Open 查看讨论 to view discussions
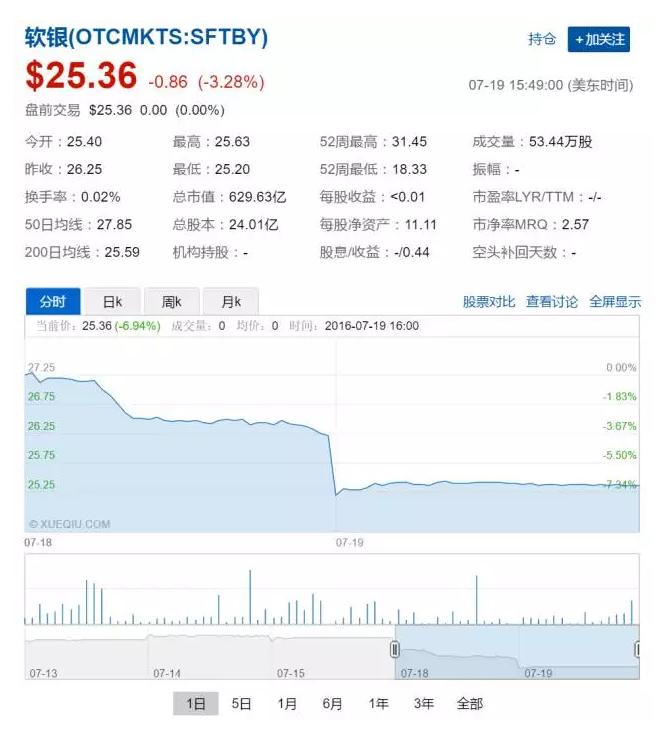This screenshot has height=730, width=668. click(552, 301)
